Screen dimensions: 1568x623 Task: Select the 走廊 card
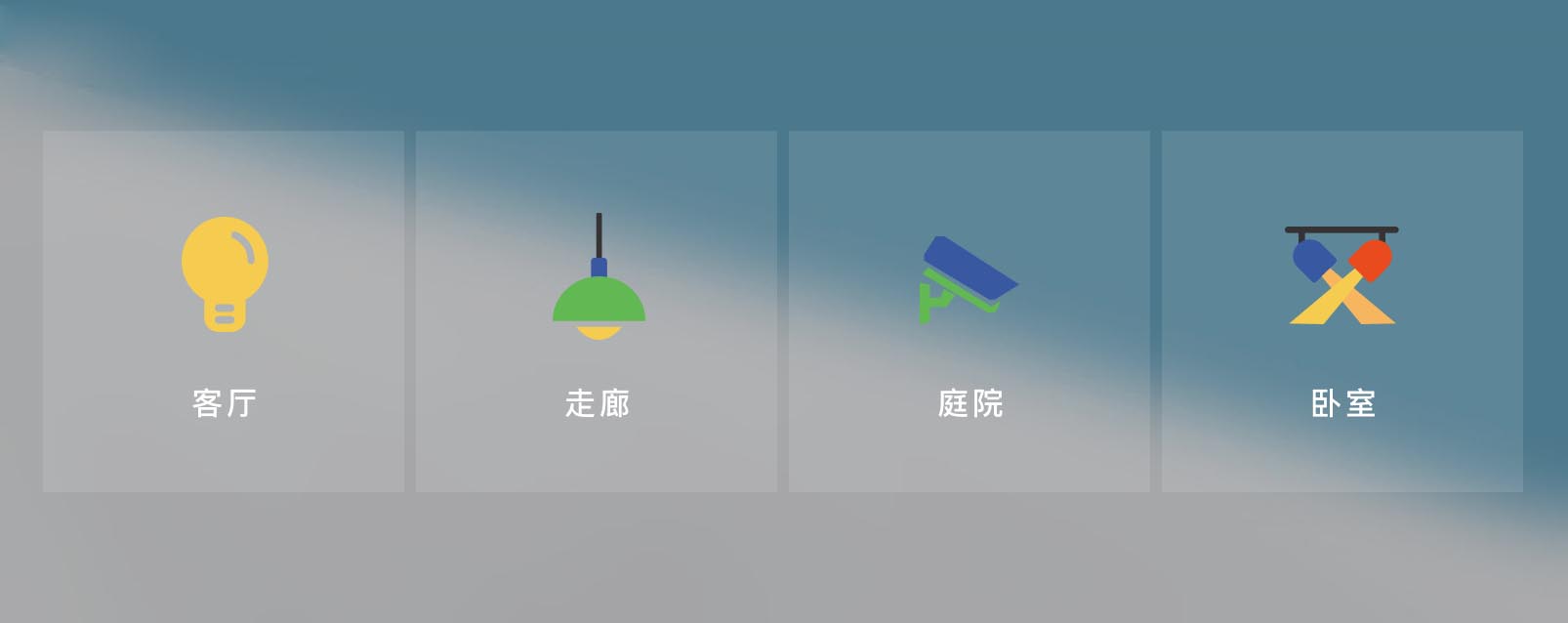tap(597, 311)
